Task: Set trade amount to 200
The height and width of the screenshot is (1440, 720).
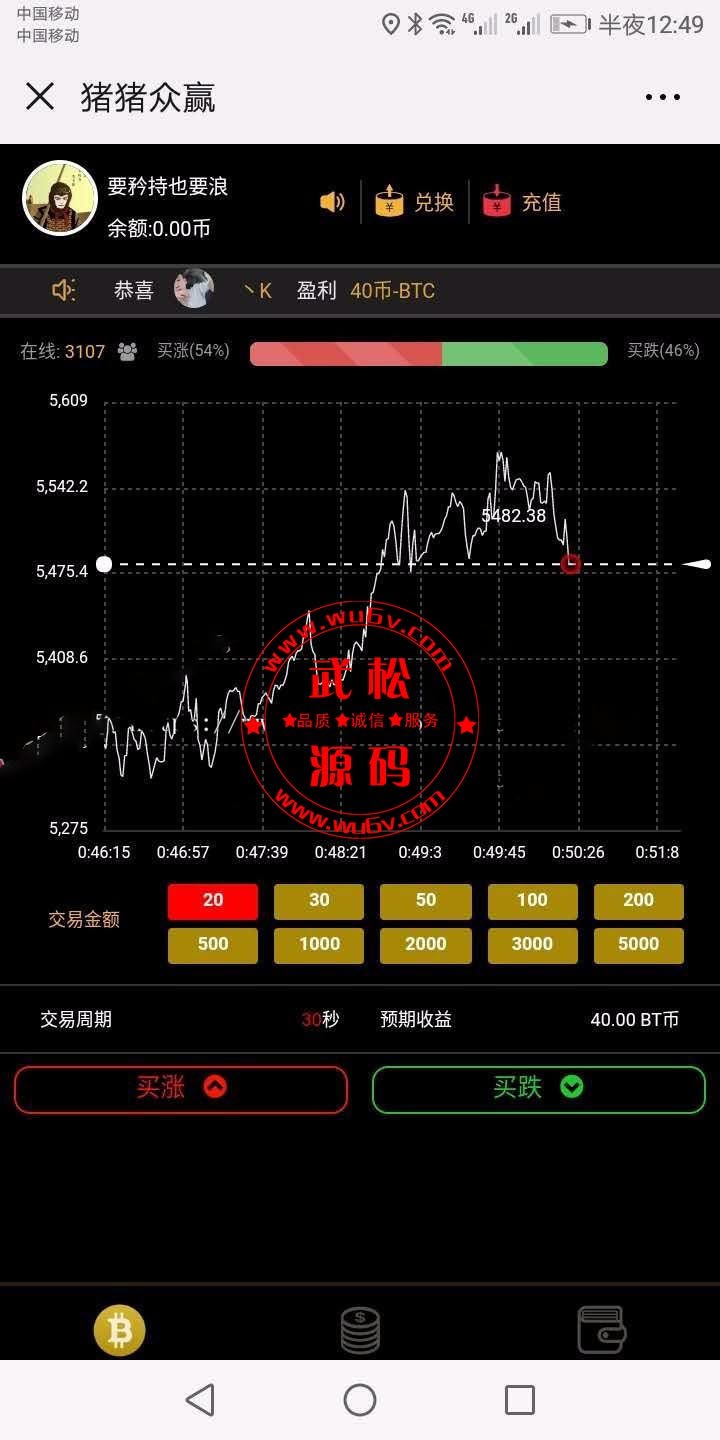Action: (639, 901)
